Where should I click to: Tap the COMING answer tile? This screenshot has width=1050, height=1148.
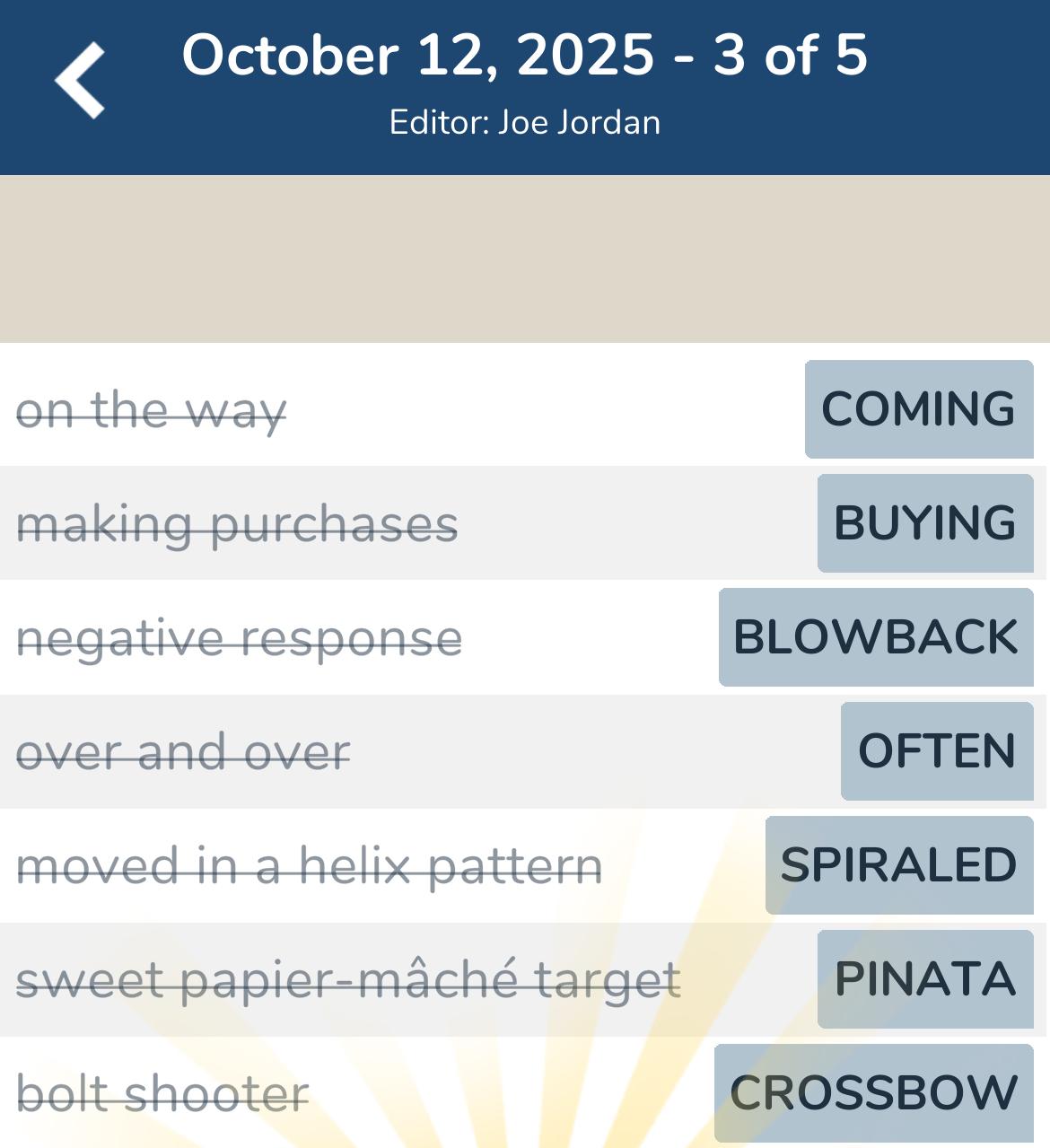(x=918, y=409)
